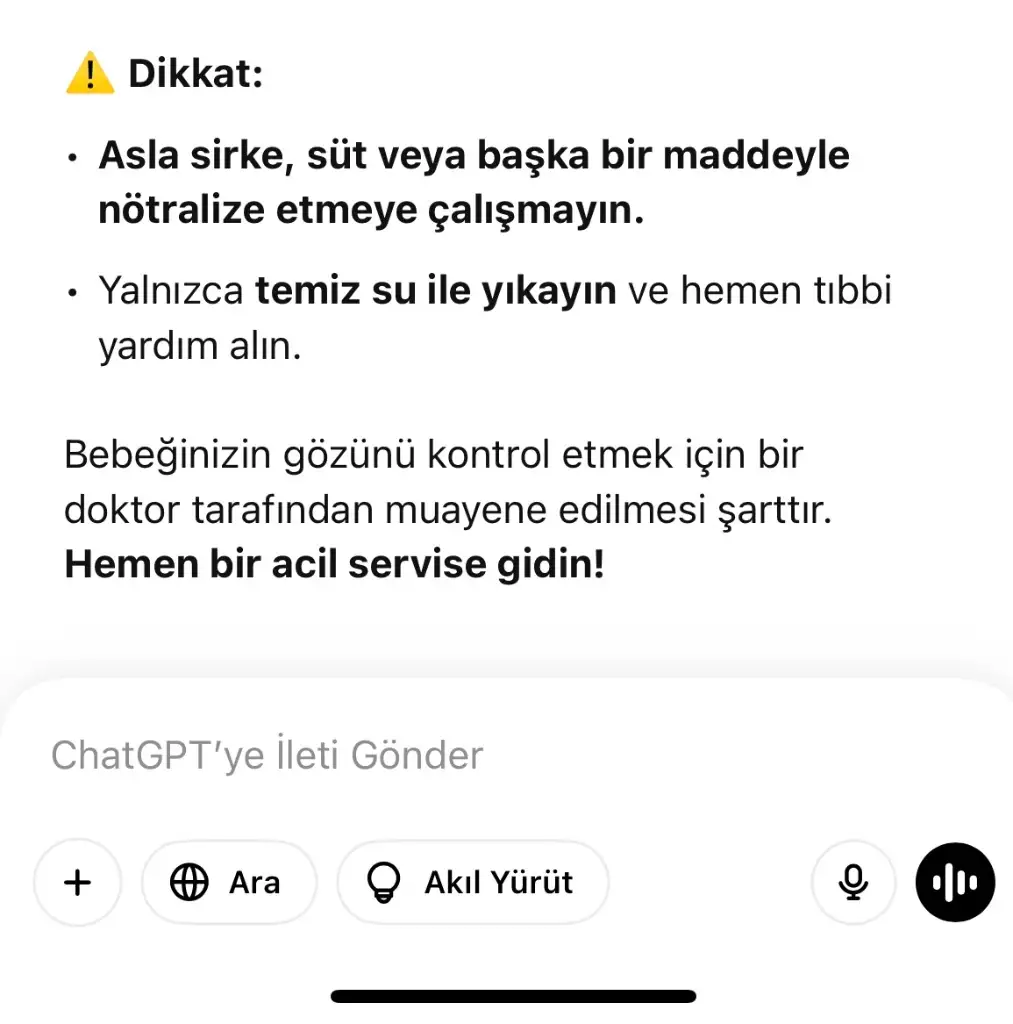Turn on Akıl Yürüt reasoning mode
This screenshot has width=1013, height=1024.
(x=472, y=882)
